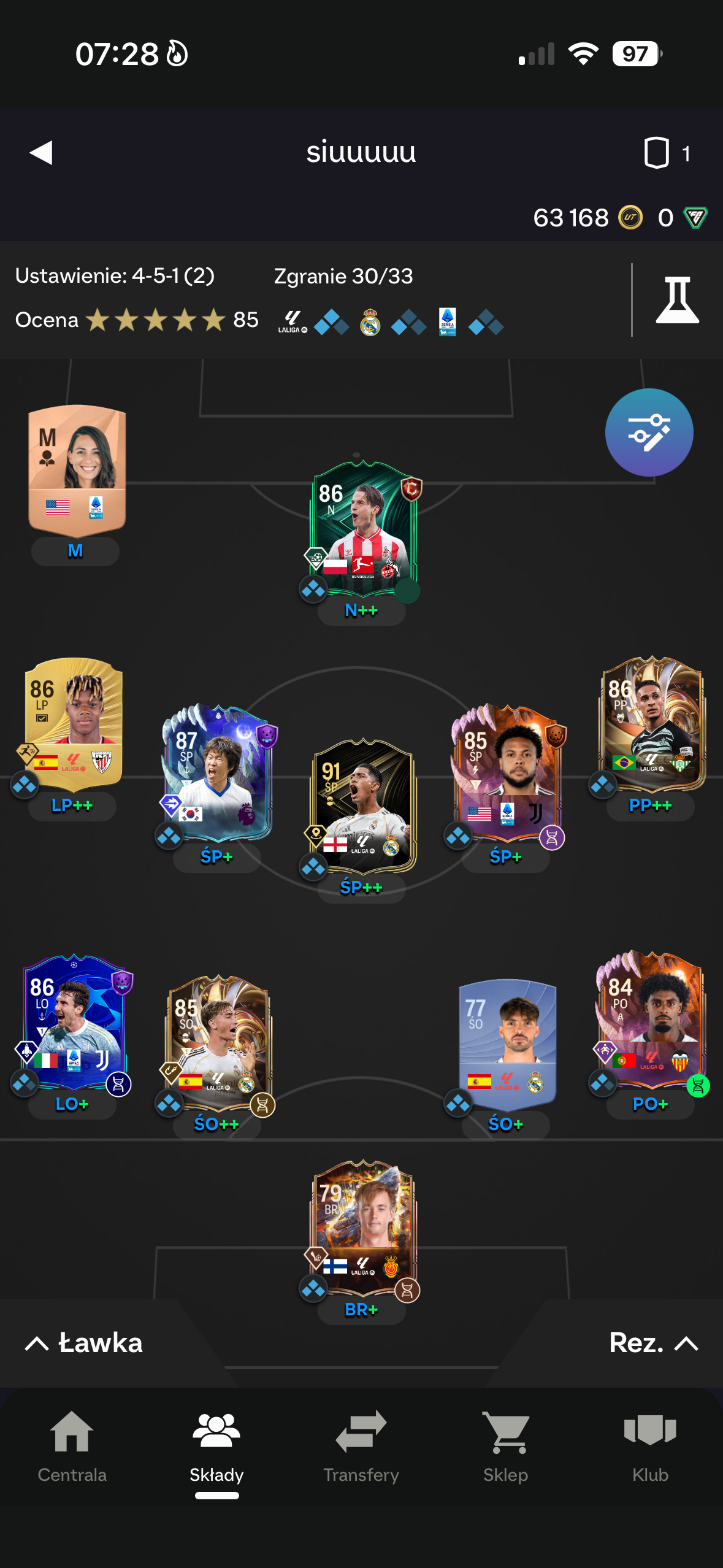This screenshot has height=1568, width=723.
Task: Select the 86 PP right winger card
Action: (652, 724)
